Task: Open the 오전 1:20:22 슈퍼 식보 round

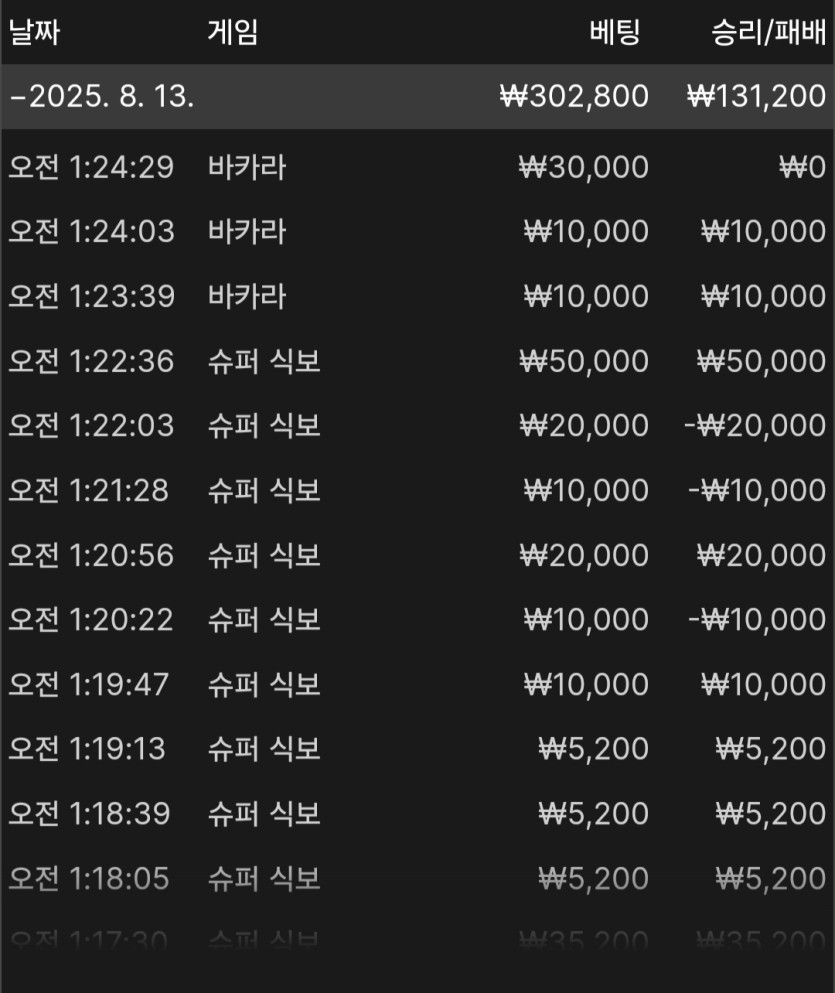Action: pos(417,620)
